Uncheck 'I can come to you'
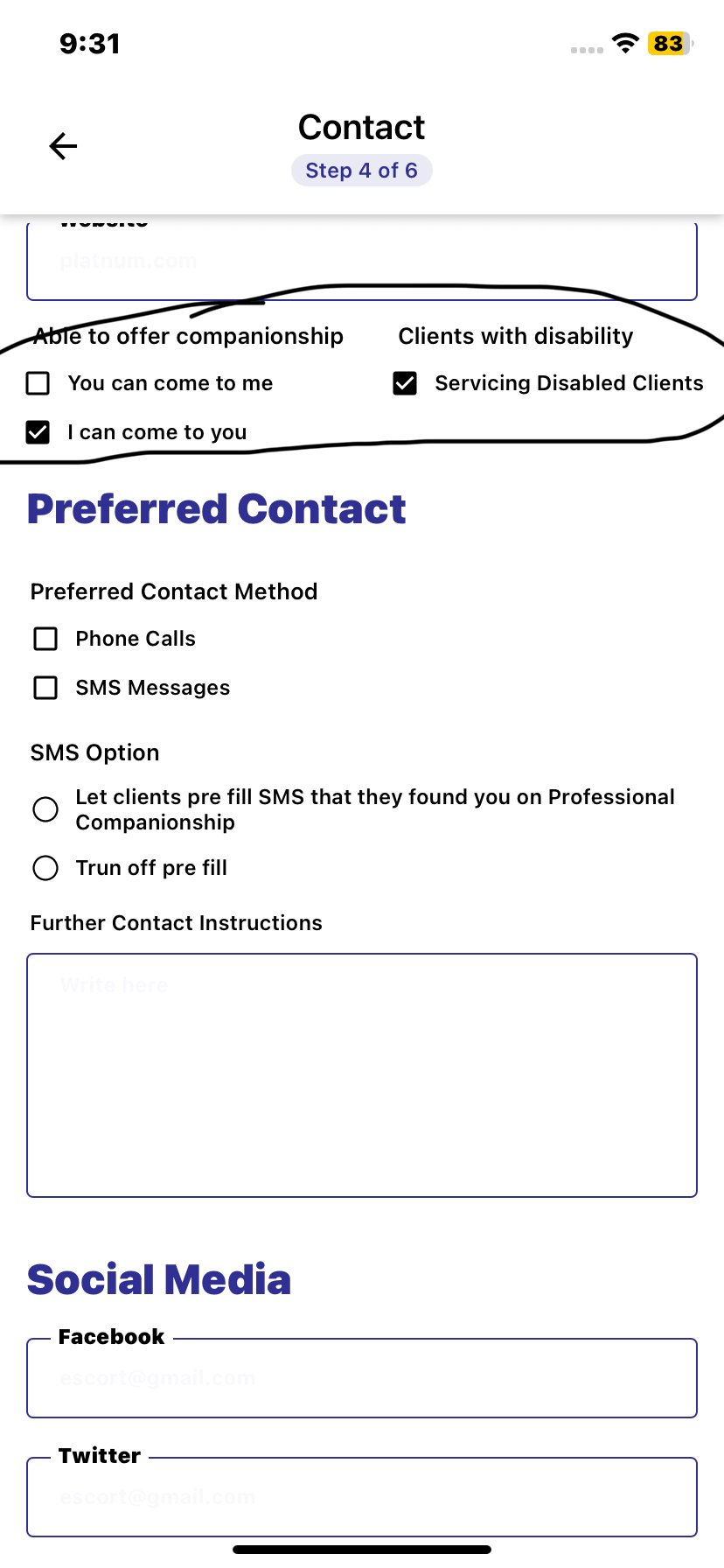The height and width of the screenshot is (1568, 724). (x=38, y=432)
